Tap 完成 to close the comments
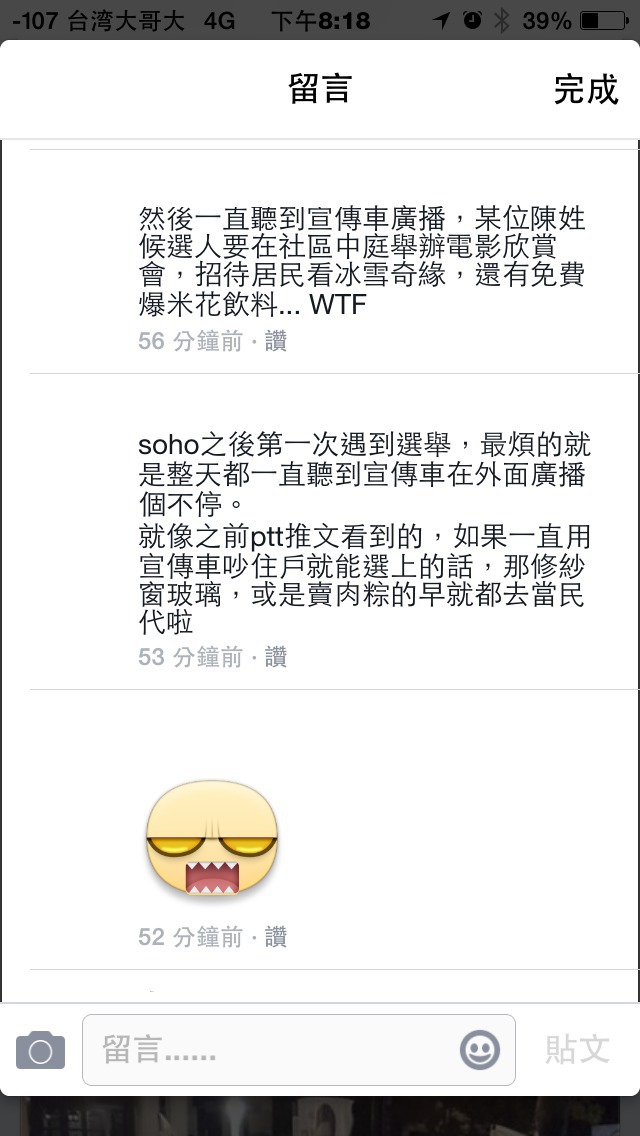This screenshot has width=640, height=1136. (x=586, y=90)
